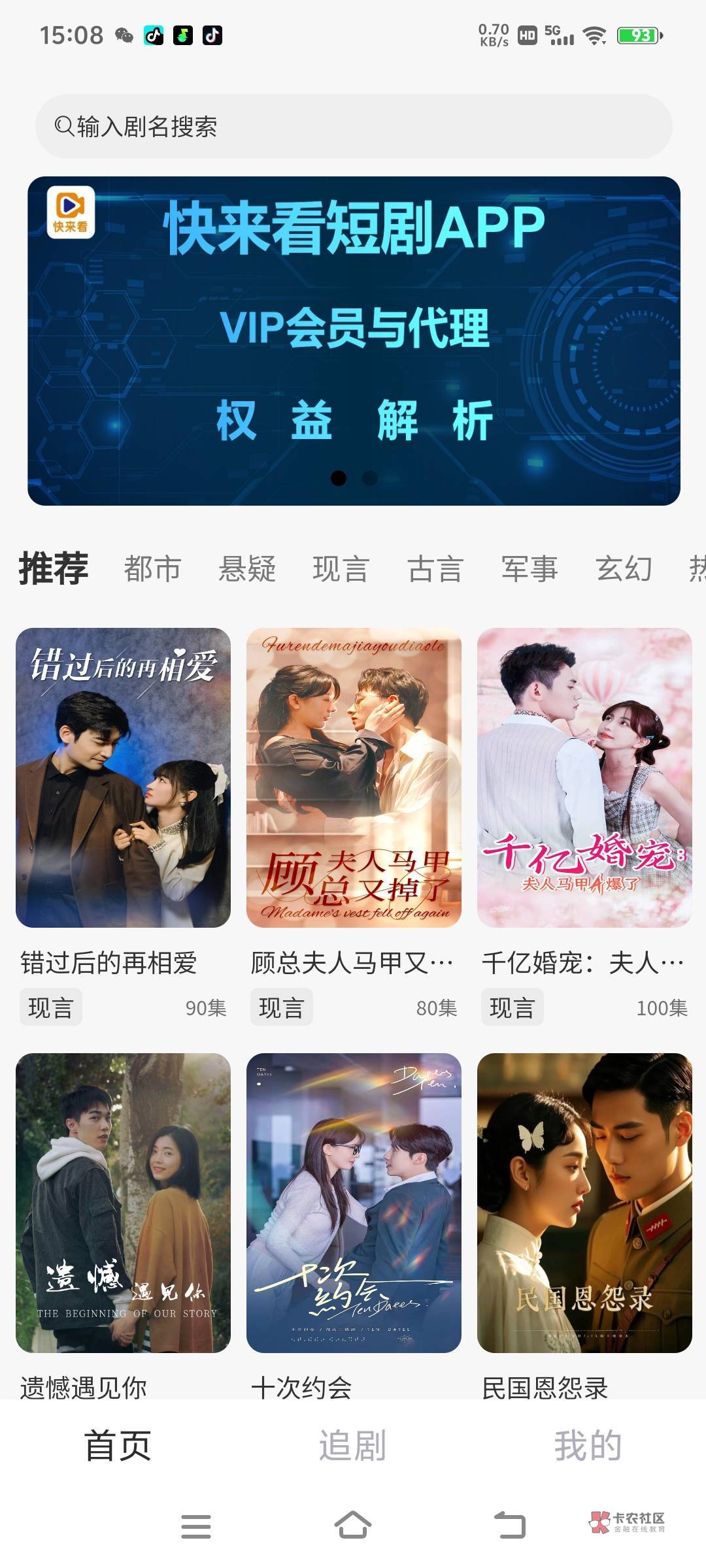Show the 现言 category tab
The height and width of the screenshot is (1568, 706).
point(341,568)
